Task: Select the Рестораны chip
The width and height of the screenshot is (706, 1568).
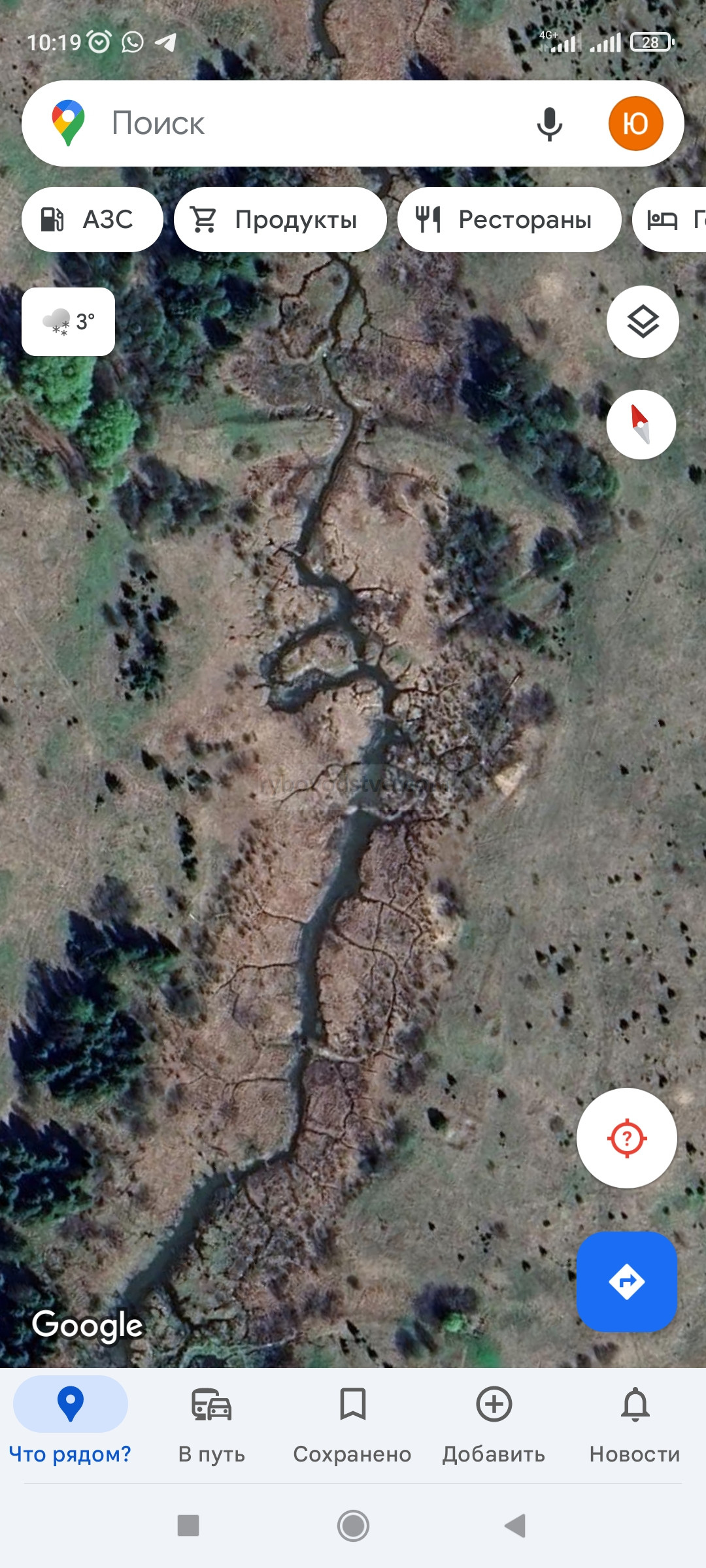Action: pyautogui.click(x=509, y=220)
